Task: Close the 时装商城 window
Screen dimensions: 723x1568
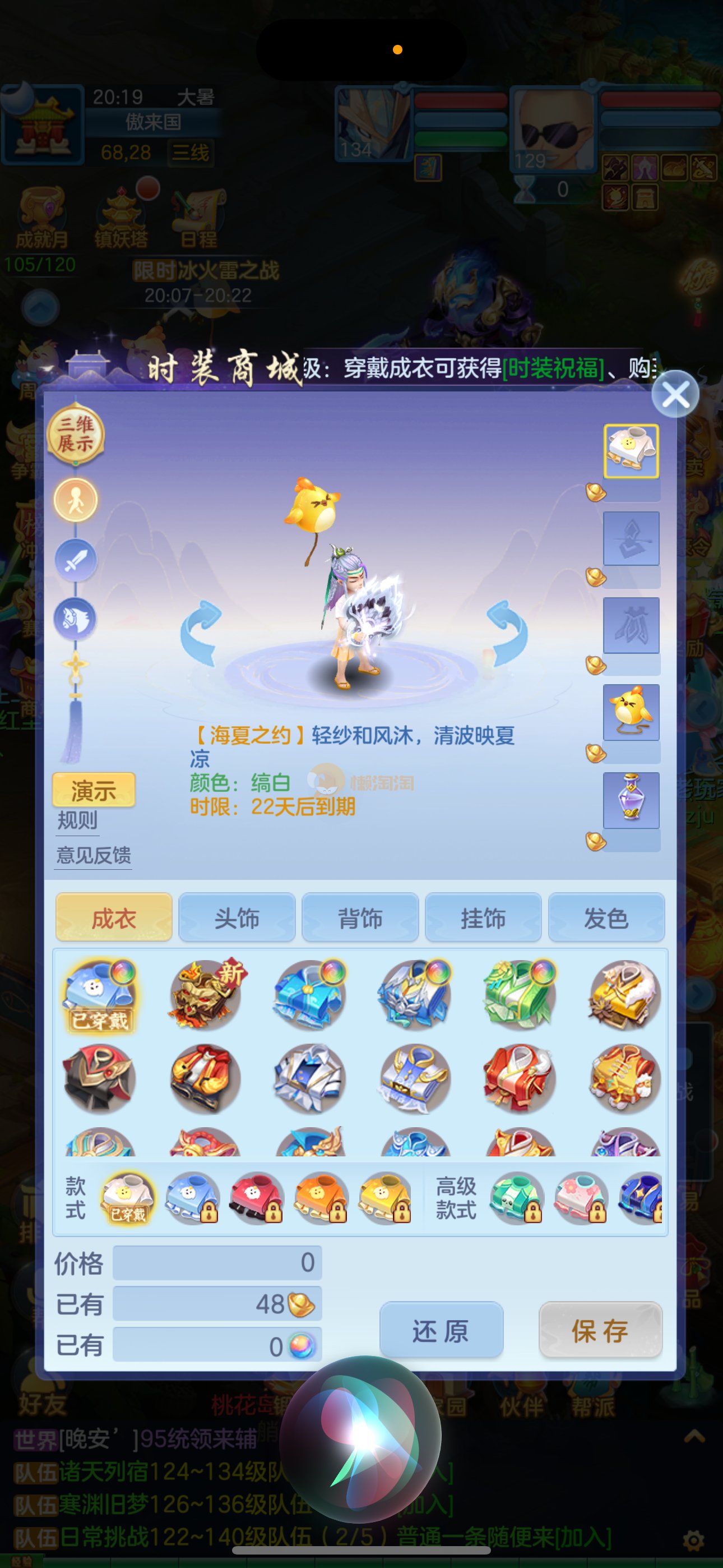Action: click(675, 394)
